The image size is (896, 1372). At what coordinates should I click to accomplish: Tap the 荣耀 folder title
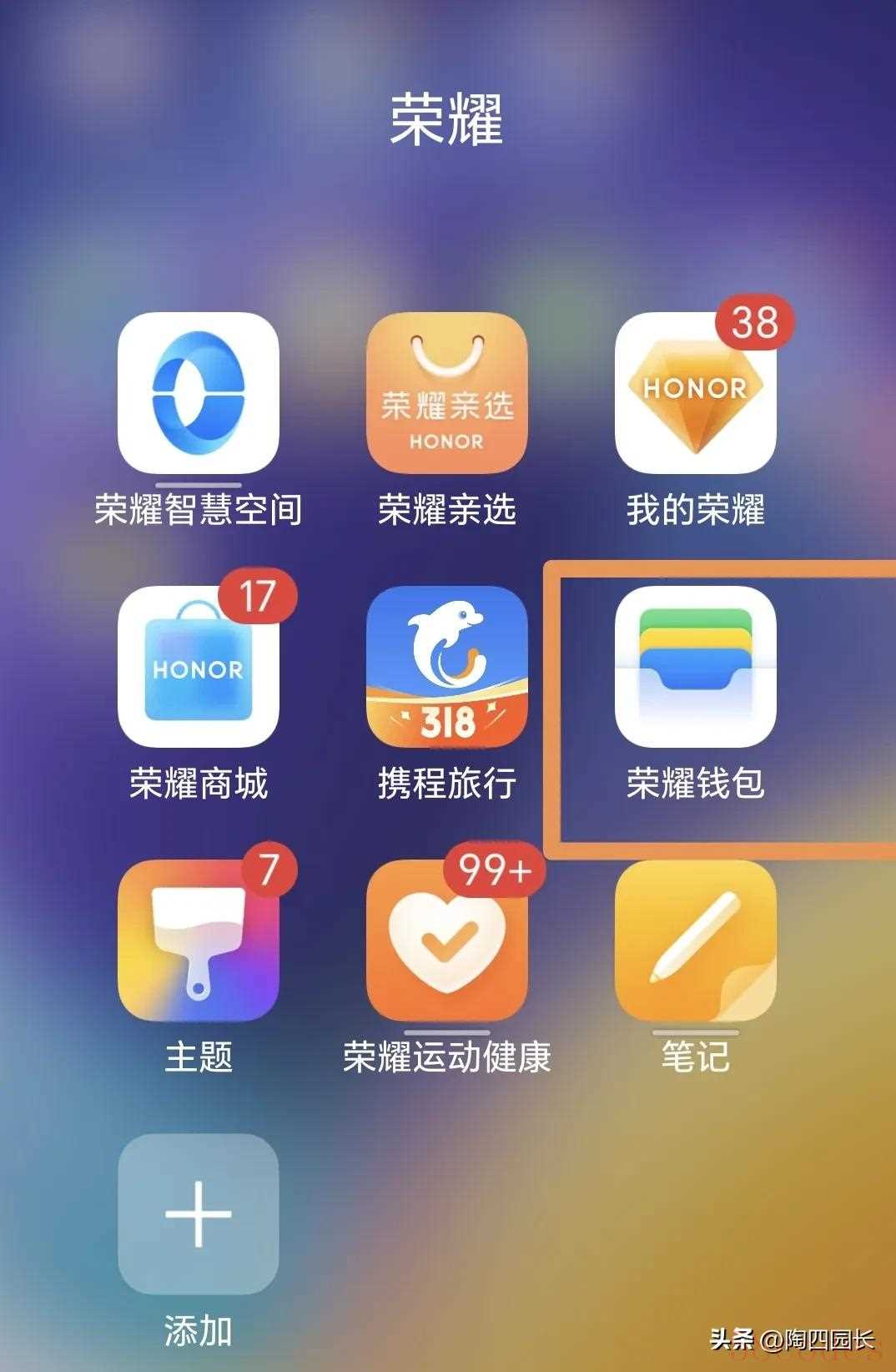click(x=447, y=119)
